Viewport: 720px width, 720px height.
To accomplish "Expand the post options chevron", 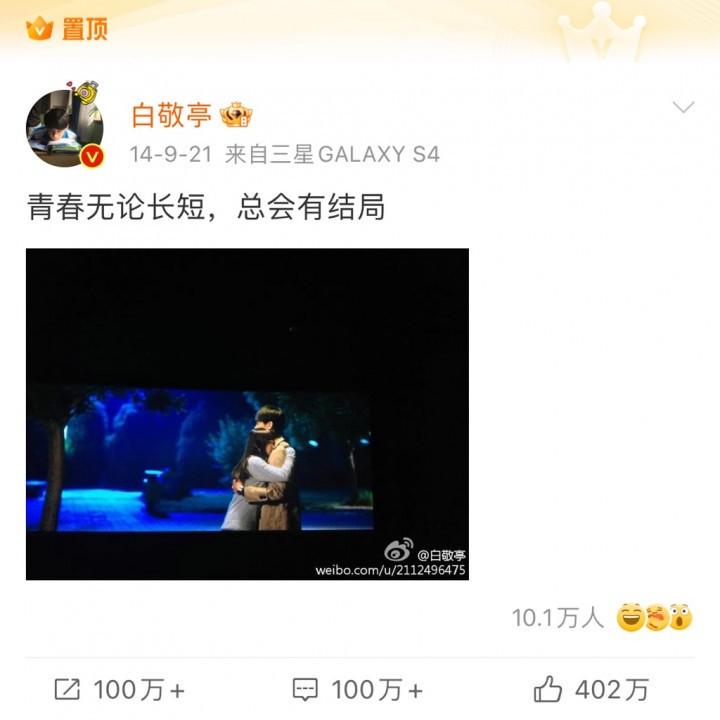I will [683, 108].
